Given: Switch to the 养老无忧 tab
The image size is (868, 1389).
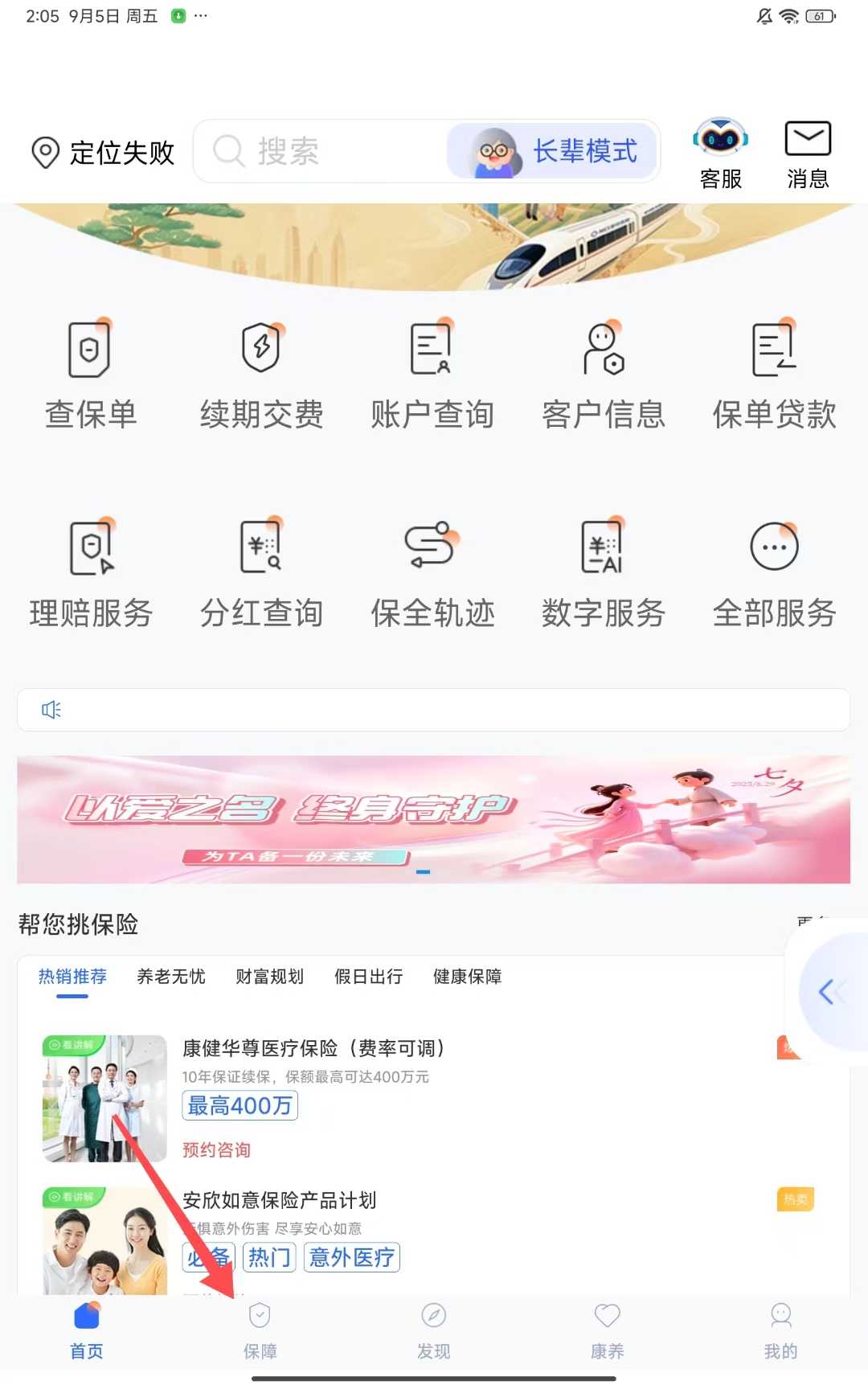Looking at the screenshot, I should 170,977.
